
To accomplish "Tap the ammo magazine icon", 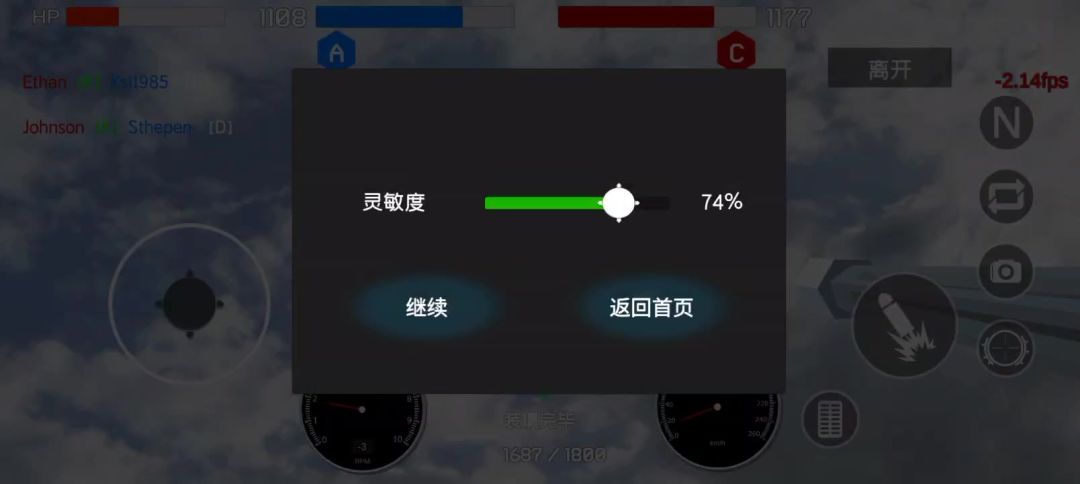I will tap(829, 418).
